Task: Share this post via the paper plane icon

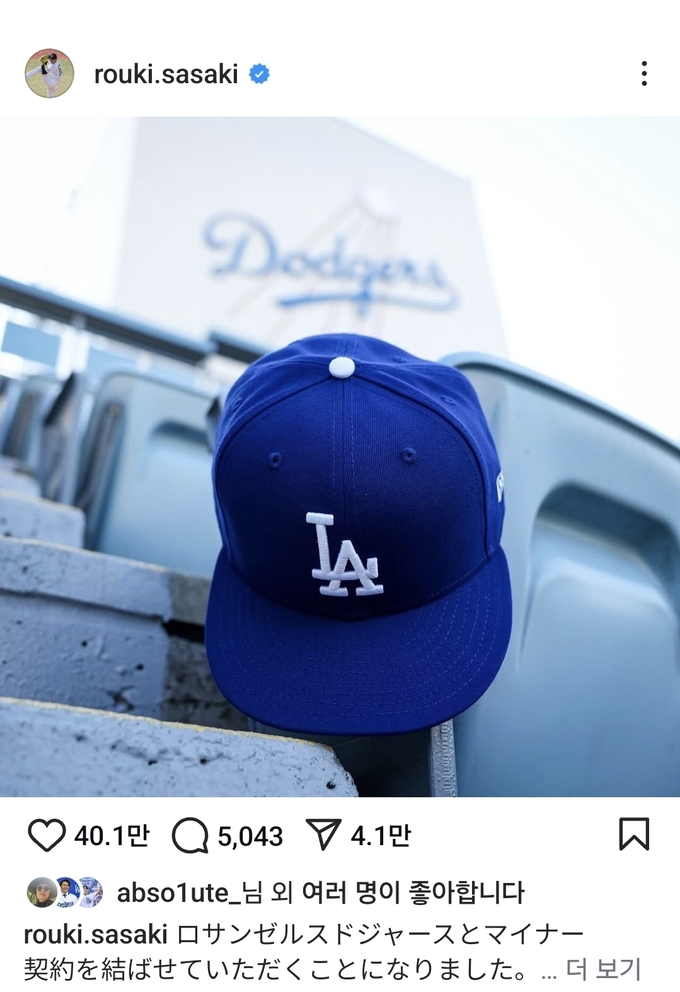Action: coord(323,835)
